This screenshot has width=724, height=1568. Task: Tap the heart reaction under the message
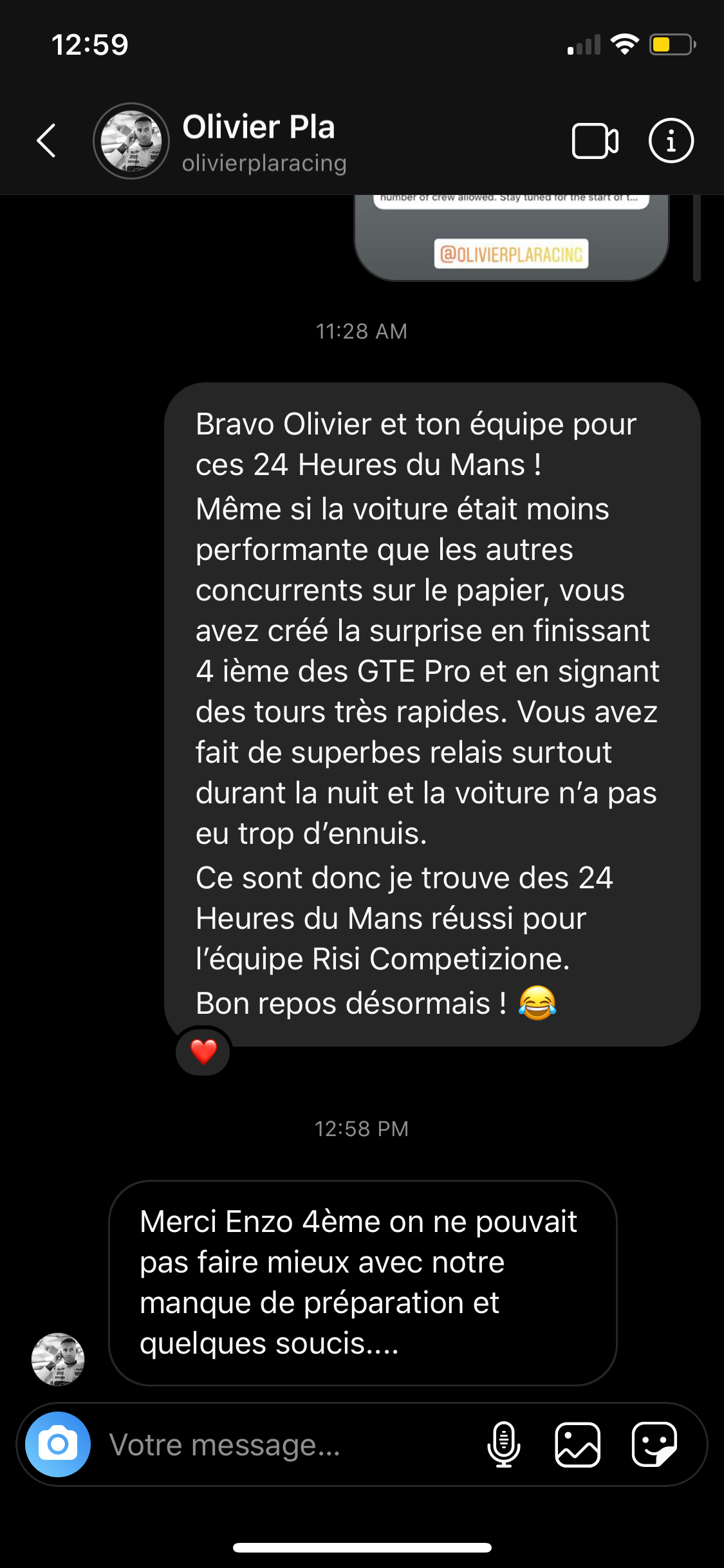coord(203,1052)
